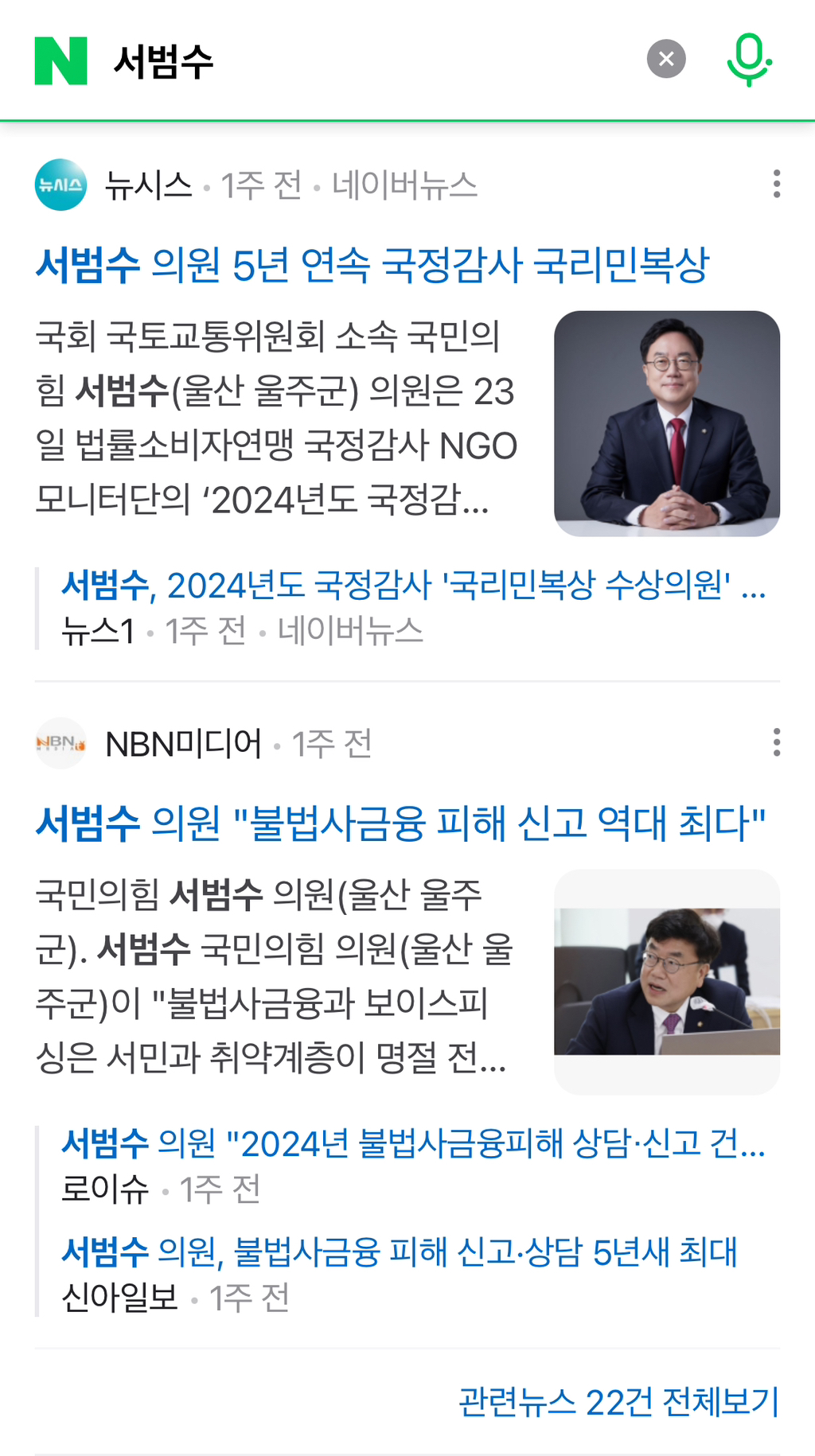Open the 로이슈 related article link
This screenshot has height=1456, width=815.
coord(414,1144)
